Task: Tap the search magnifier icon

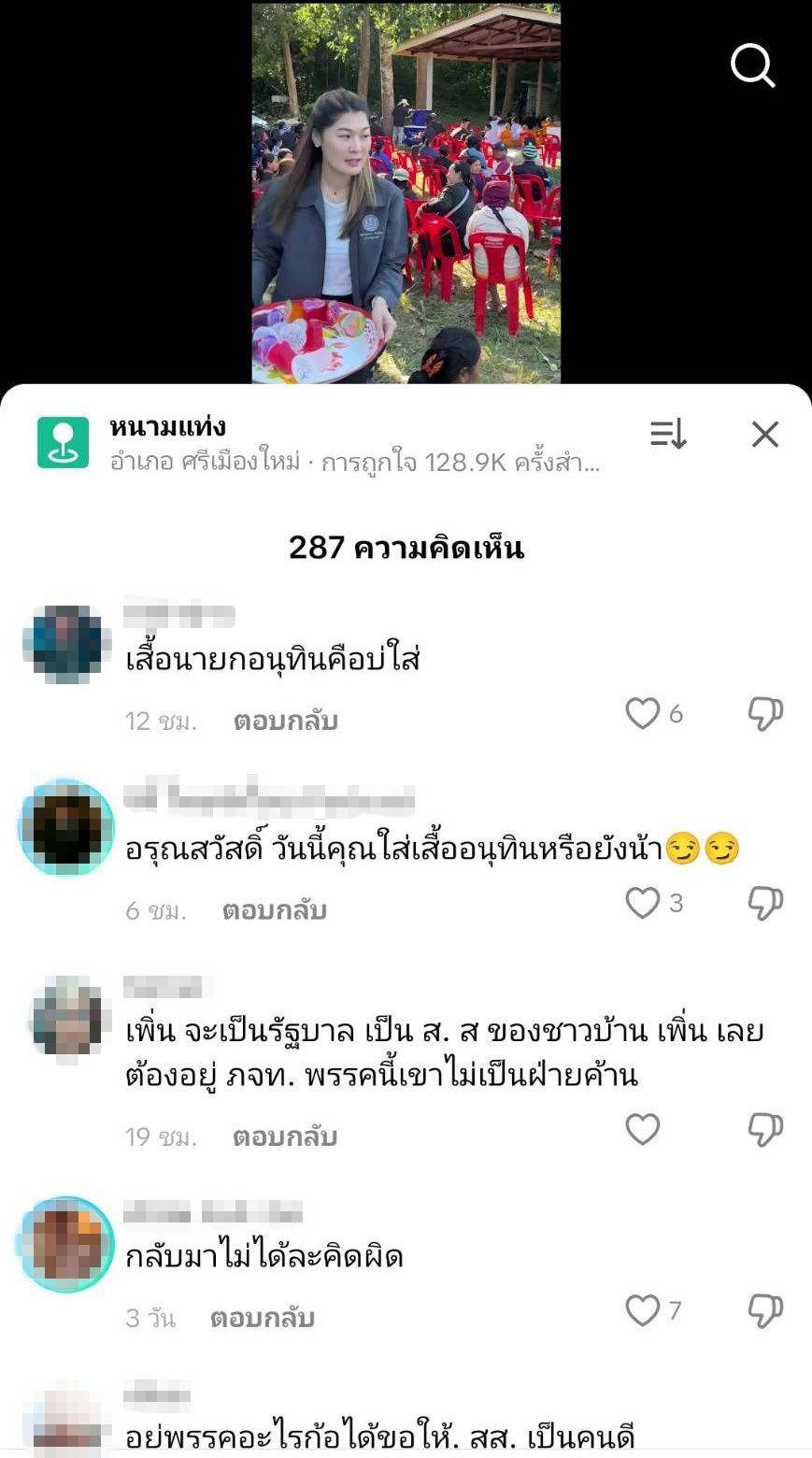Action: tap(752, 65)
